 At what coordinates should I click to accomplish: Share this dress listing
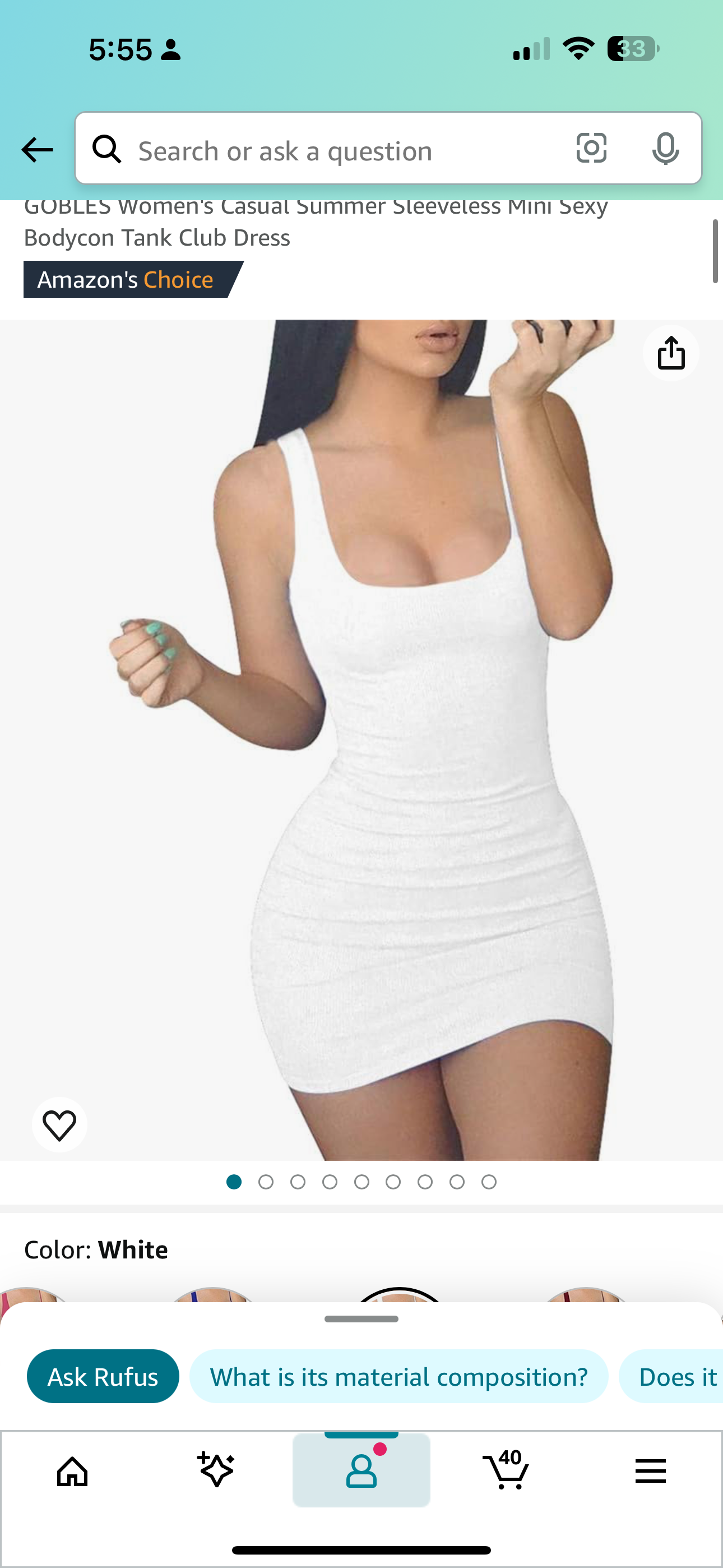[x=671, y=353]
